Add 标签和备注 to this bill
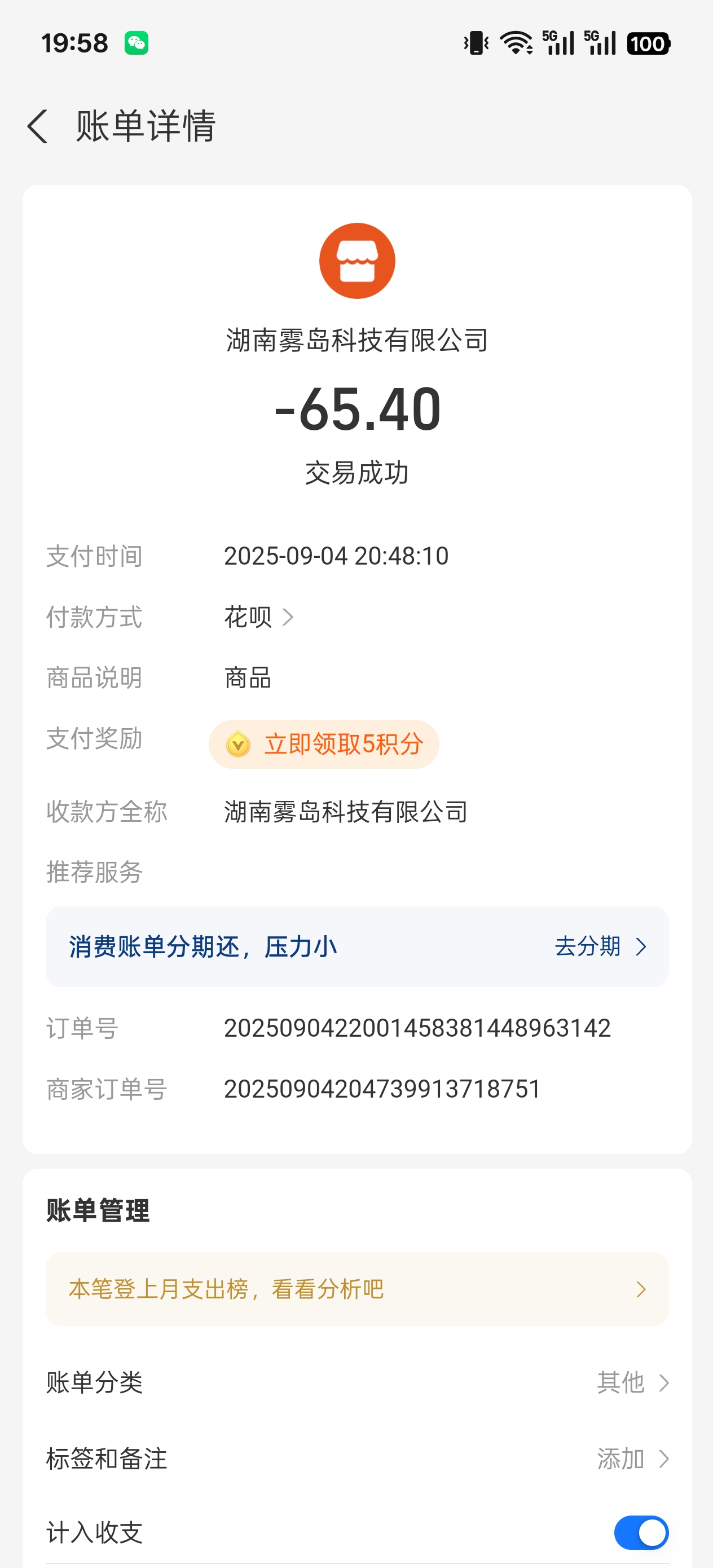This screenshot has width=713, height=1568. [x=632, y=1459]
